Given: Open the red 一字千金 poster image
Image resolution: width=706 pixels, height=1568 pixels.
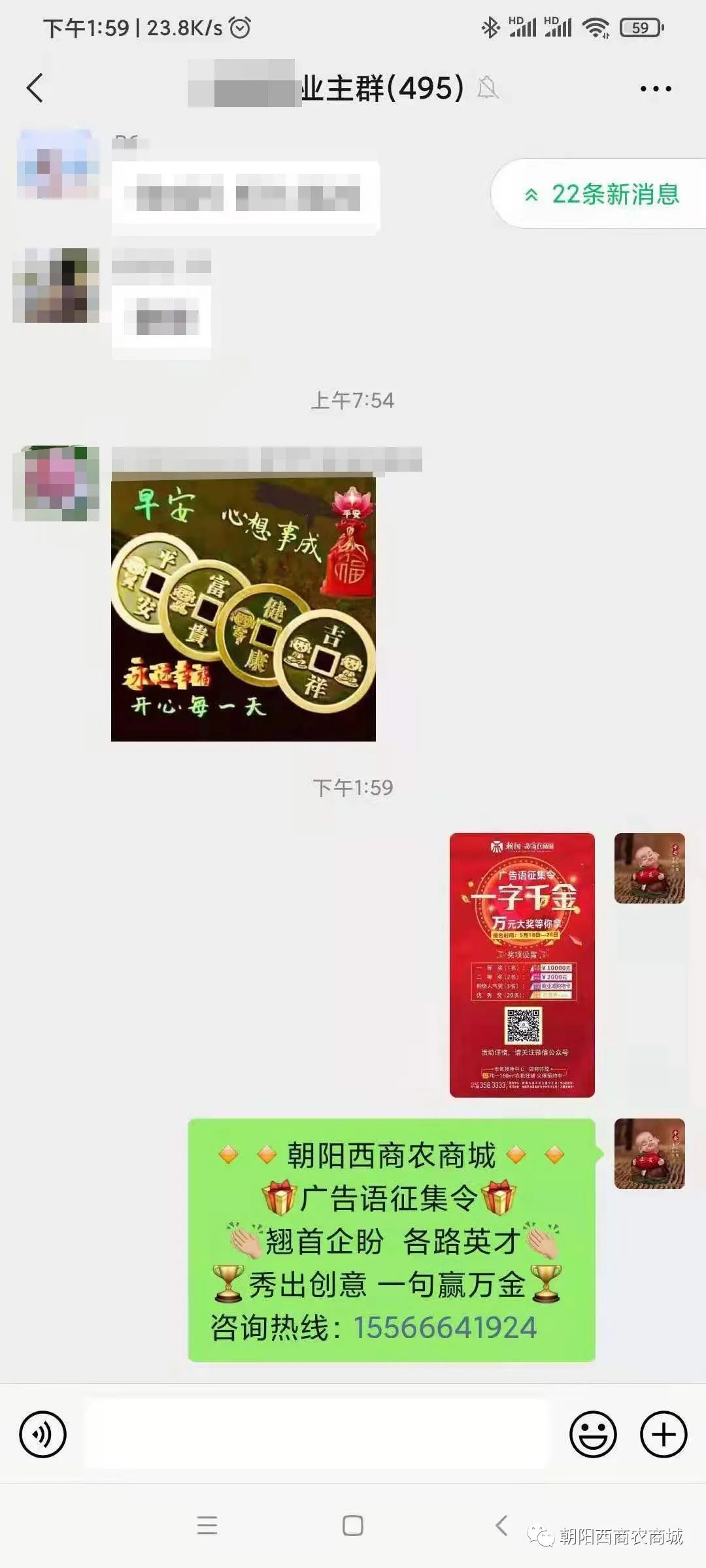Looking at the screenshot, I should 522,965.
